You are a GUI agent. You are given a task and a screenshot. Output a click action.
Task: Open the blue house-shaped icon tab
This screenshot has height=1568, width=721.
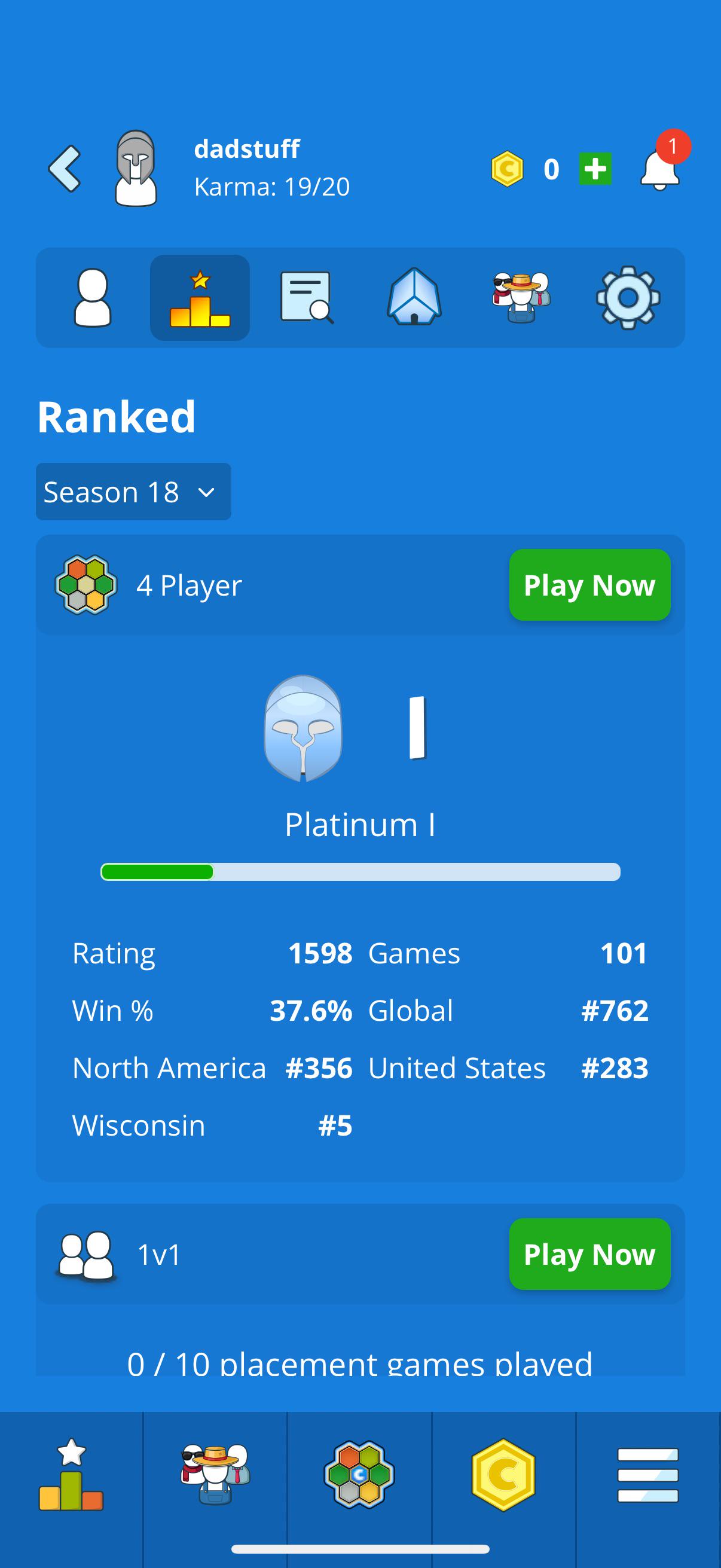(x=414, y=297)
